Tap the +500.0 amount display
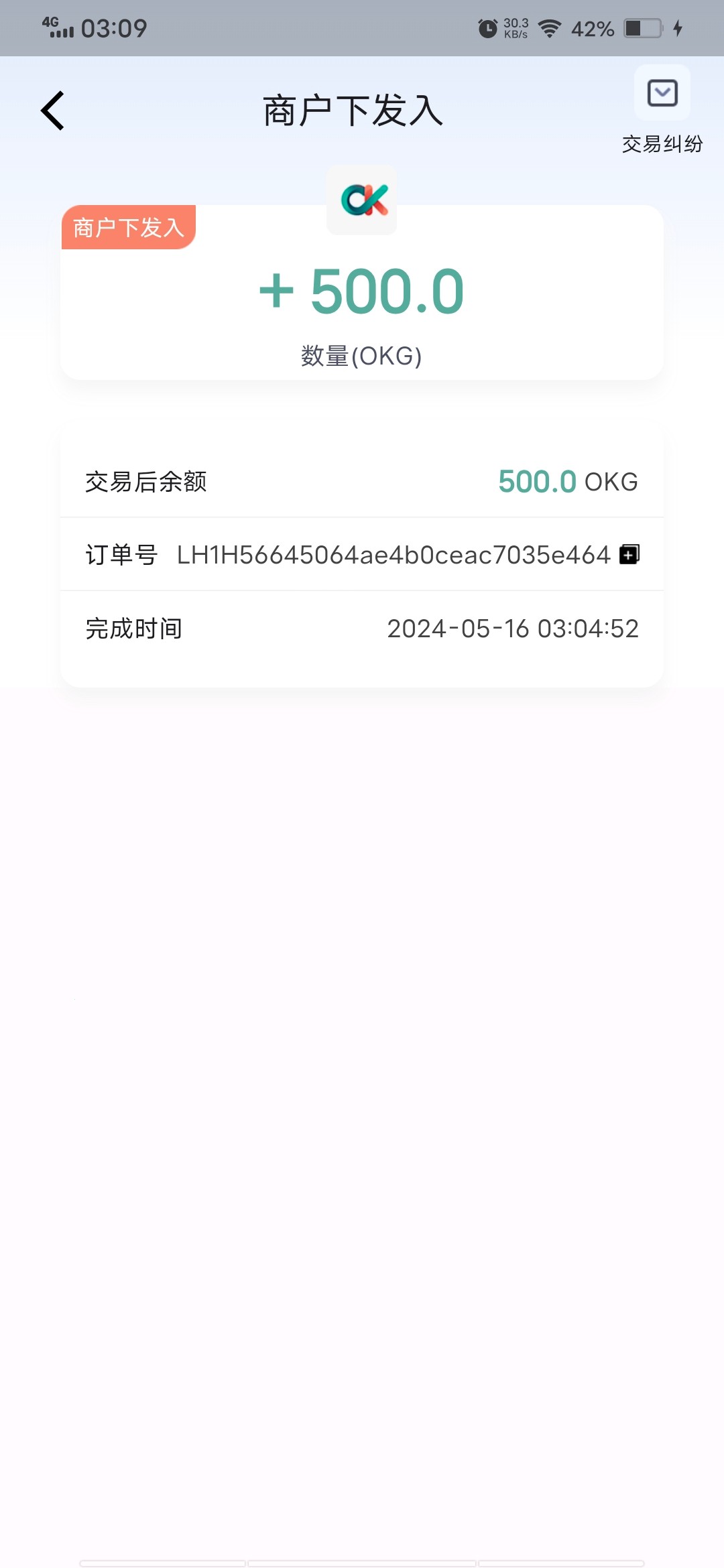 click(x=362, y=291)
